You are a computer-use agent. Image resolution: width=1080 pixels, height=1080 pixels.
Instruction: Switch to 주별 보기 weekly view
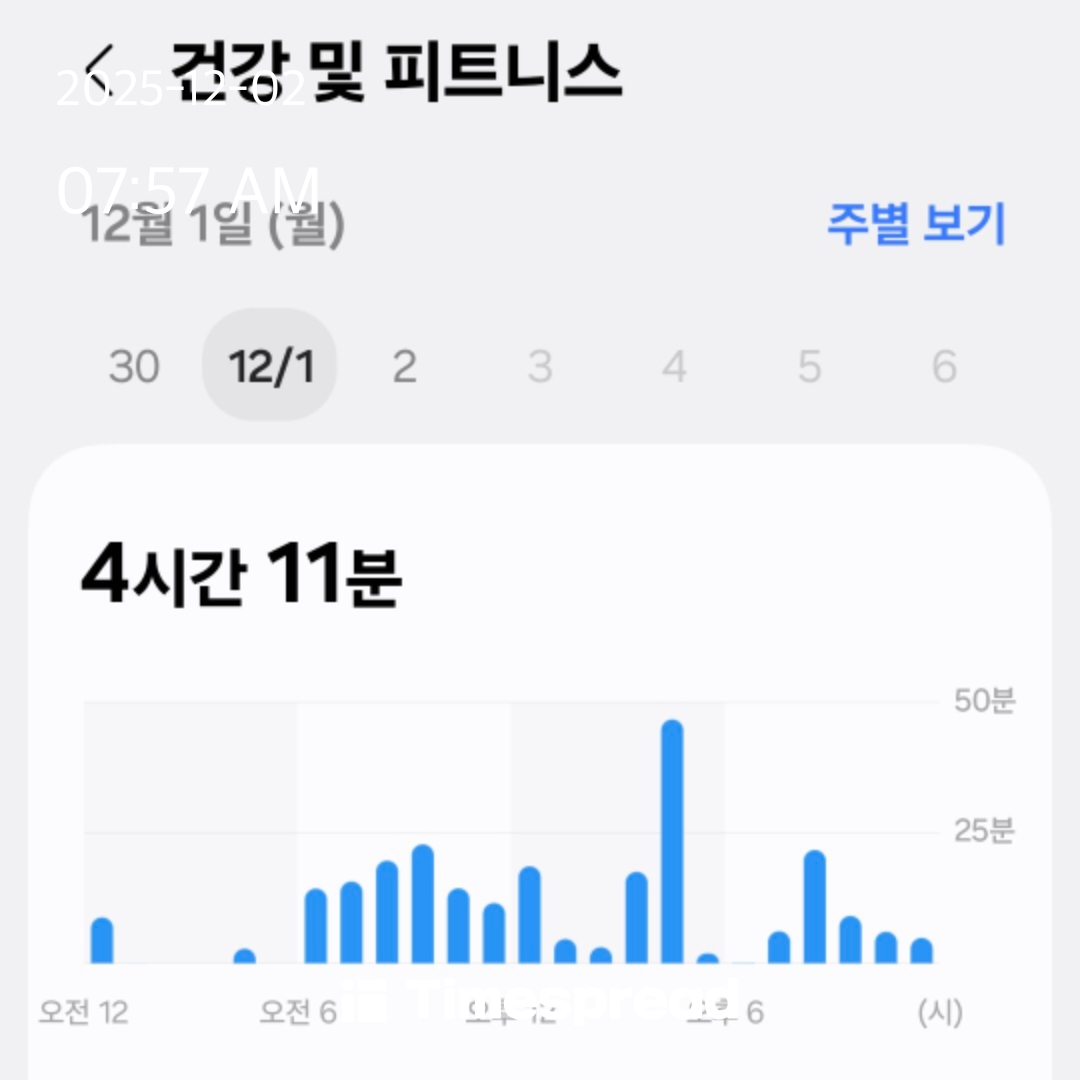915,224
